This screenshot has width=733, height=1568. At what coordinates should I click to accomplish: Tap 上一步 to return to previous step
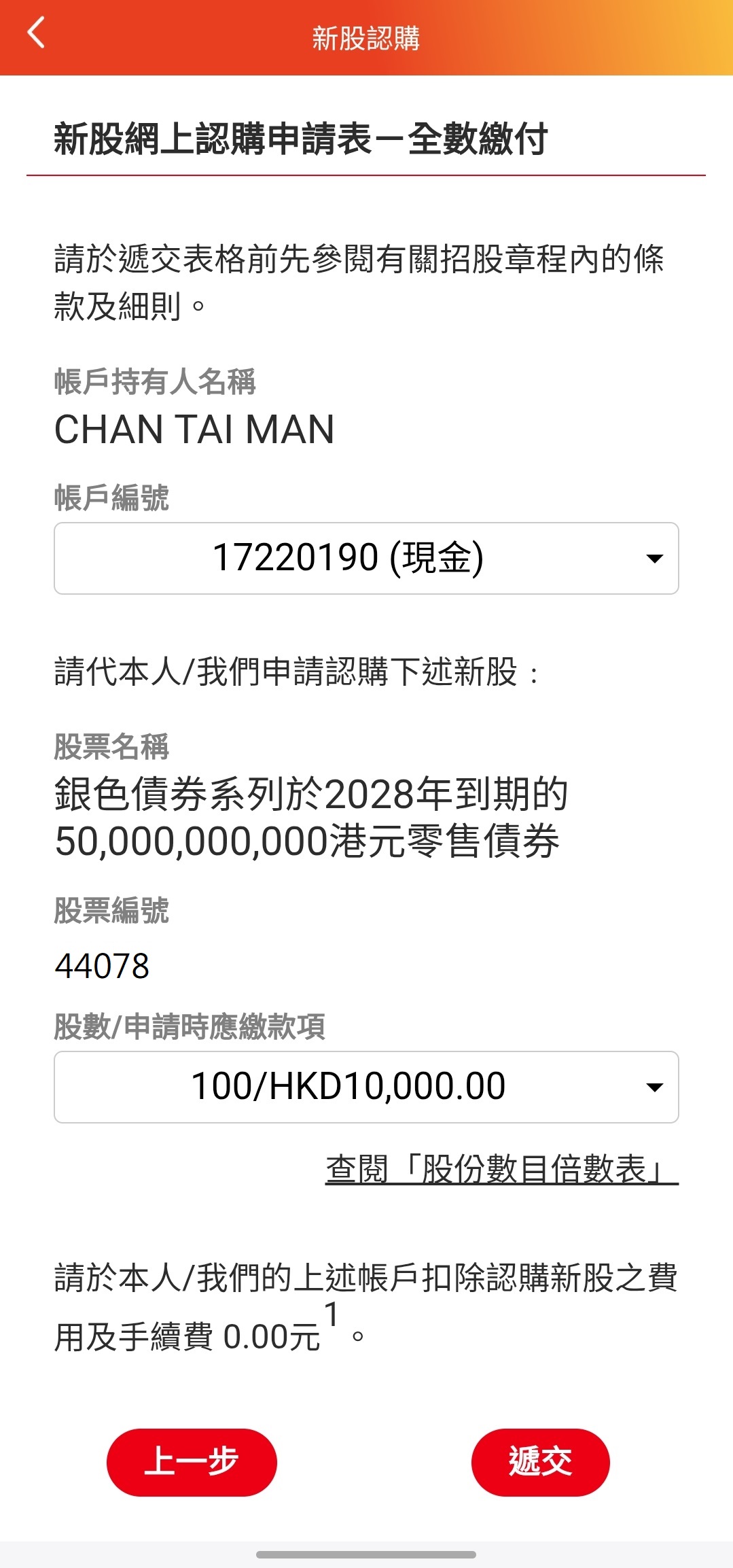click(192, 1462)
